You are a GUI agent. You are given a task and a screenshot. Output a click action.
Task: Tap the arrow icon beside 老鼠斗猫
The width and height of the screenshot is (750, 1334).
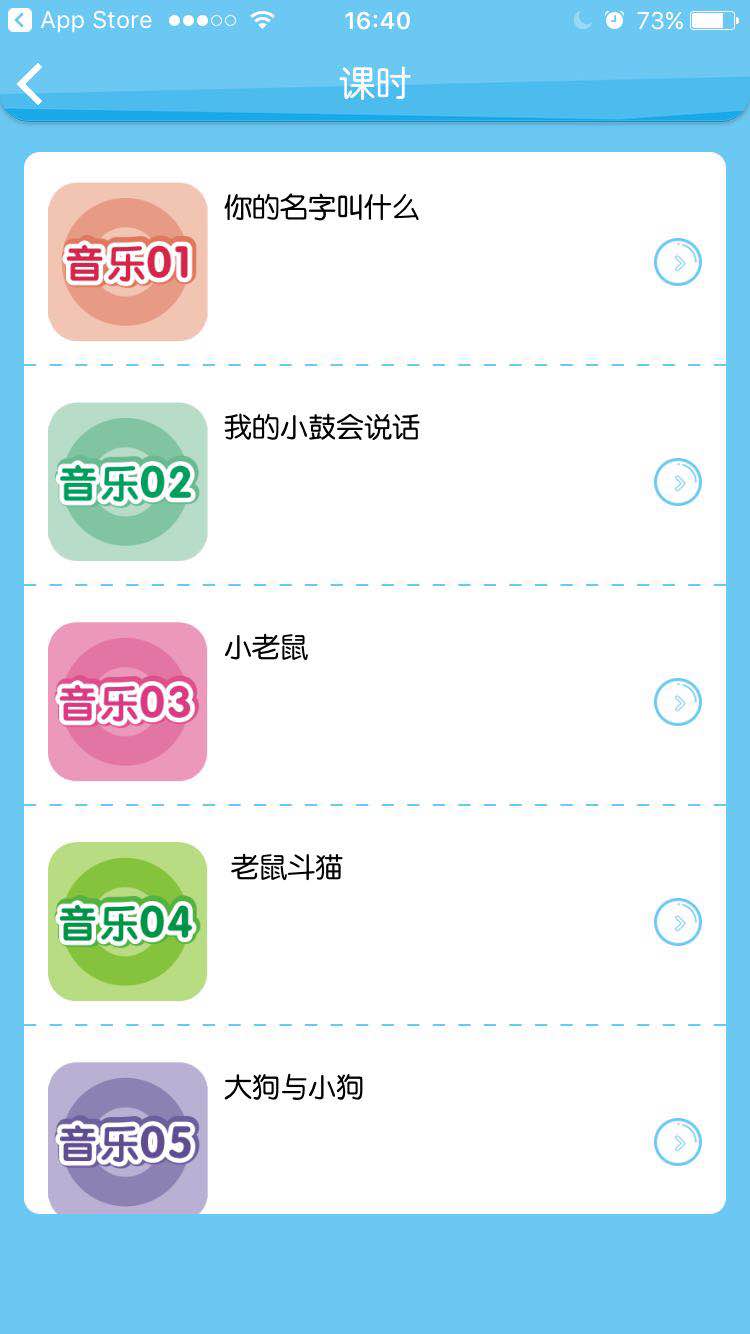678,922
